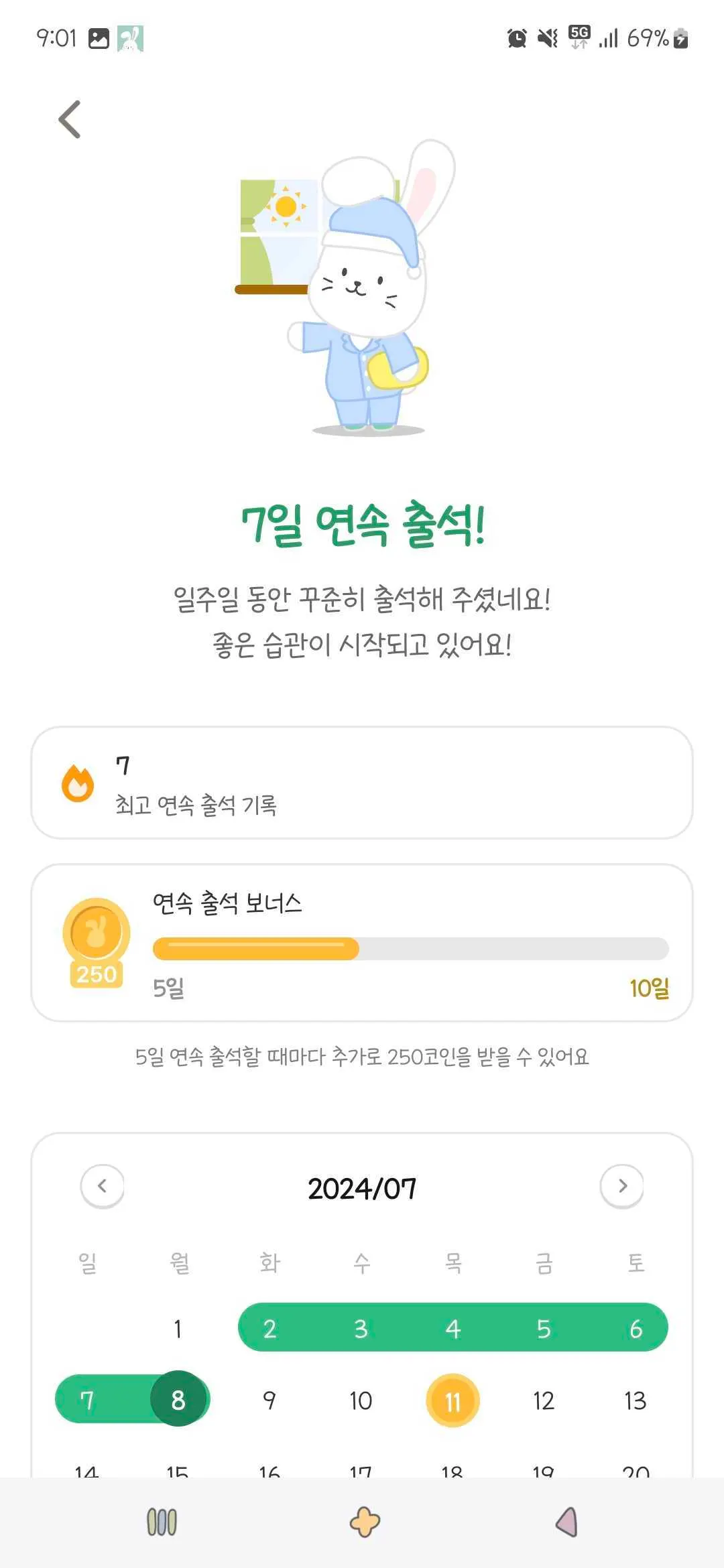Show the next month in the calendar
Screen dimensions: 724x1568
coord(621,1186)
